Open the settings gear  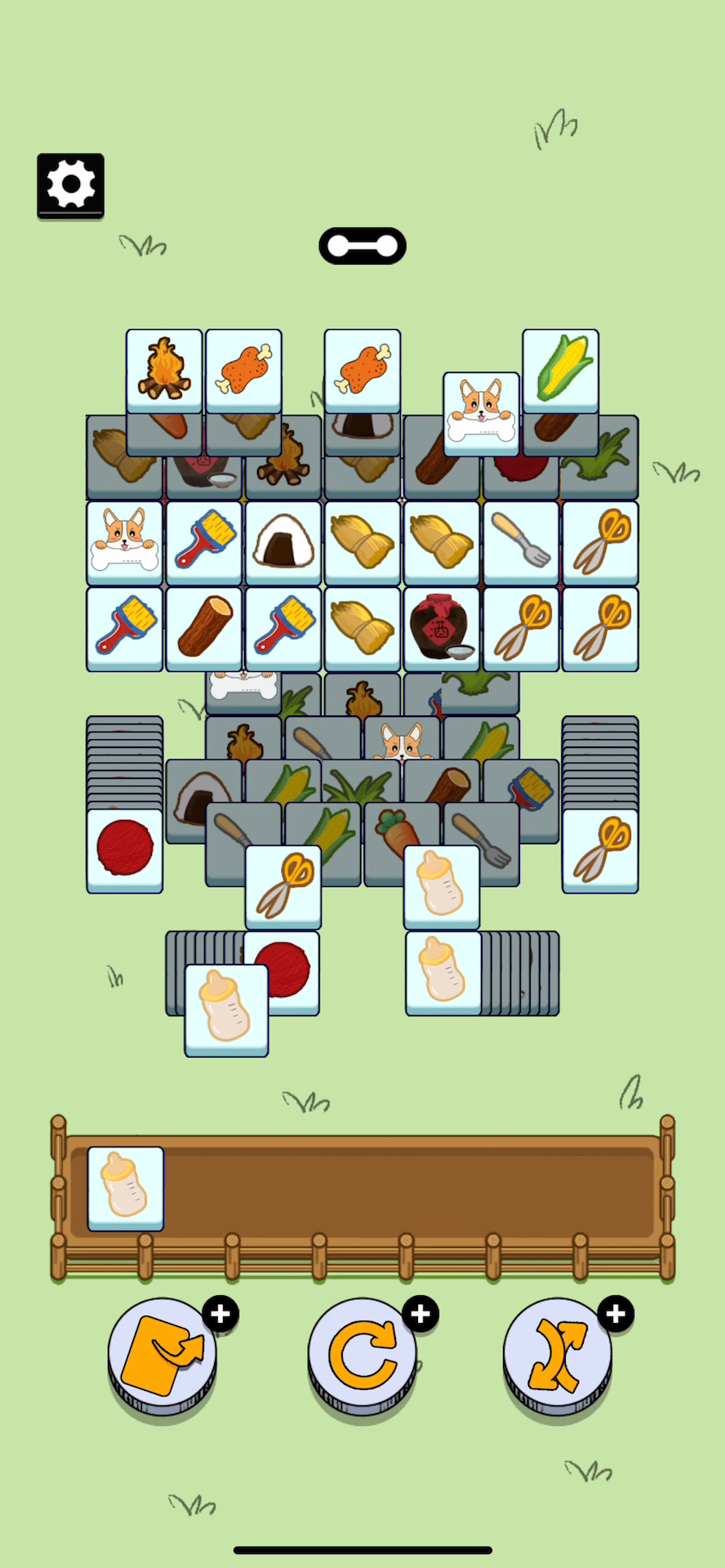[x=70, y=185]
